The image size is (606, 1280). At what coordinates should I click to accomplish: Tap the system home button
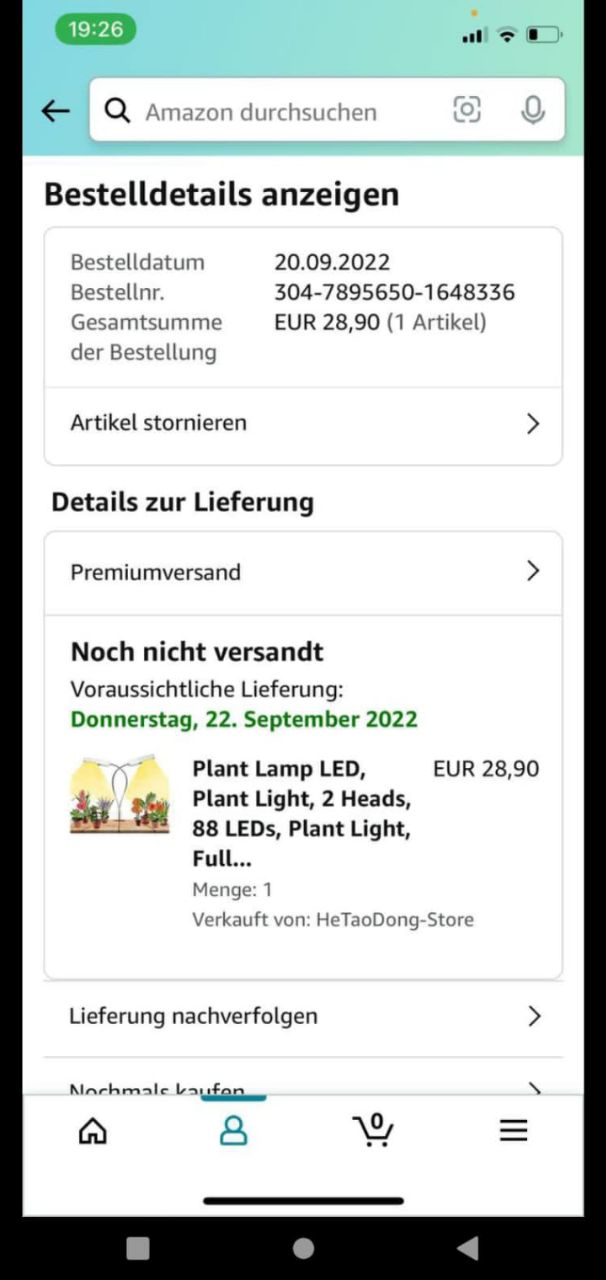[303, 1247]
